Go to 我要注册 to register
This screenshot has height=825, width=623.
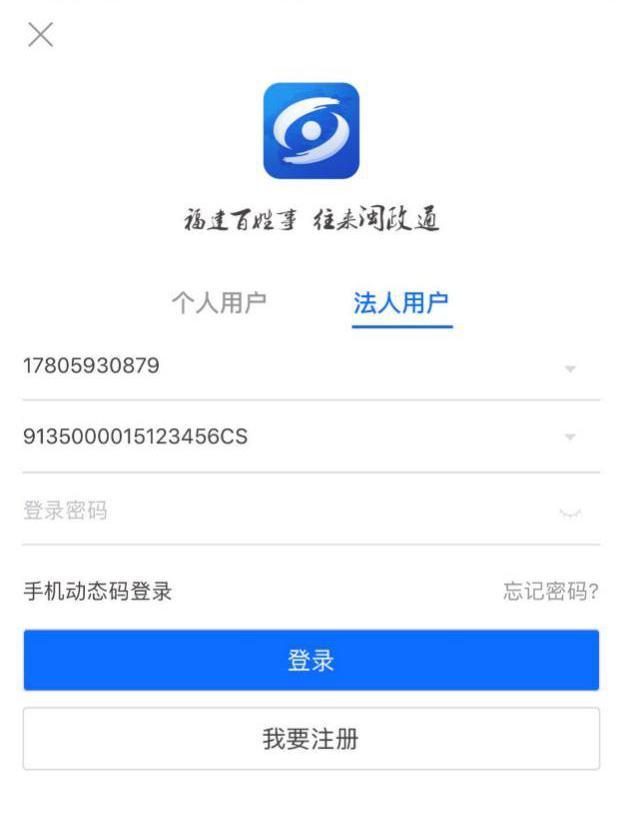tap(311, 739)
